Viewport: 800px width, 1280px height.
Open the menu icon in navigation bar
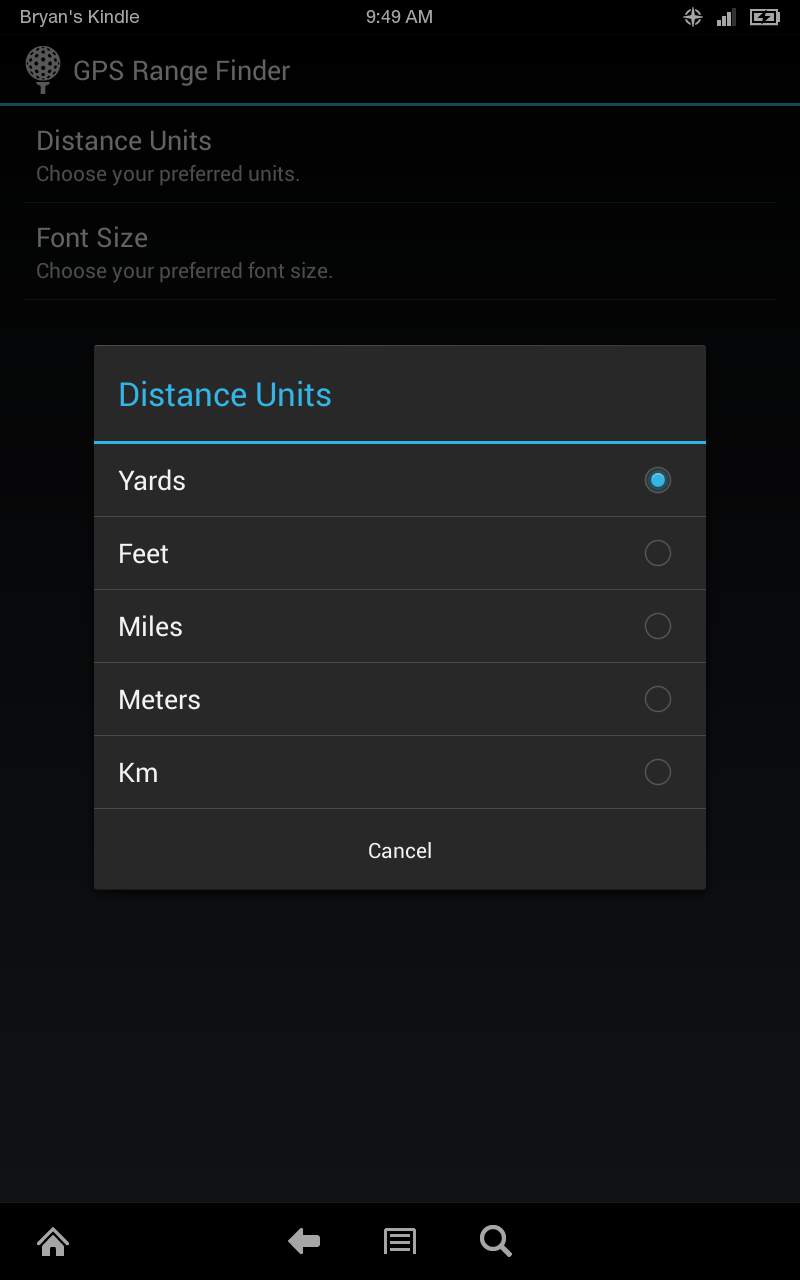tap(400, 1241)
